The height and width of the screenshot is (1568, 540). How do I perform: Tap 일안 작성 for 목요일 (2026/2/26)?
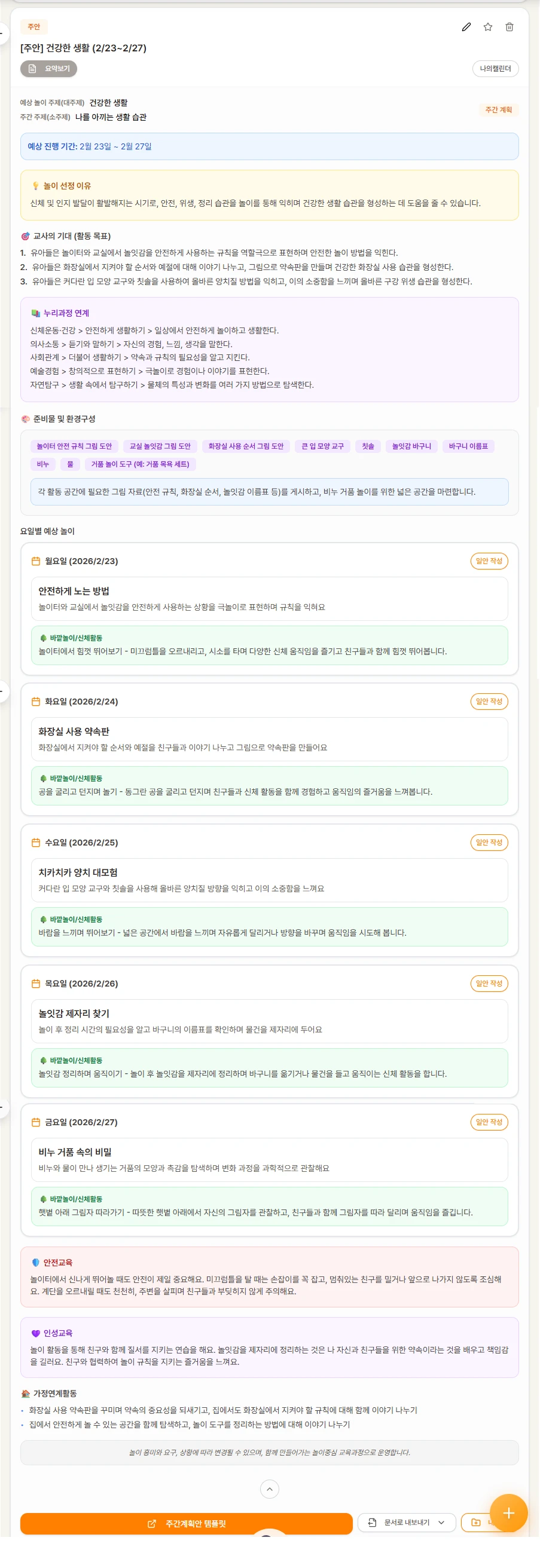point(489,983)
